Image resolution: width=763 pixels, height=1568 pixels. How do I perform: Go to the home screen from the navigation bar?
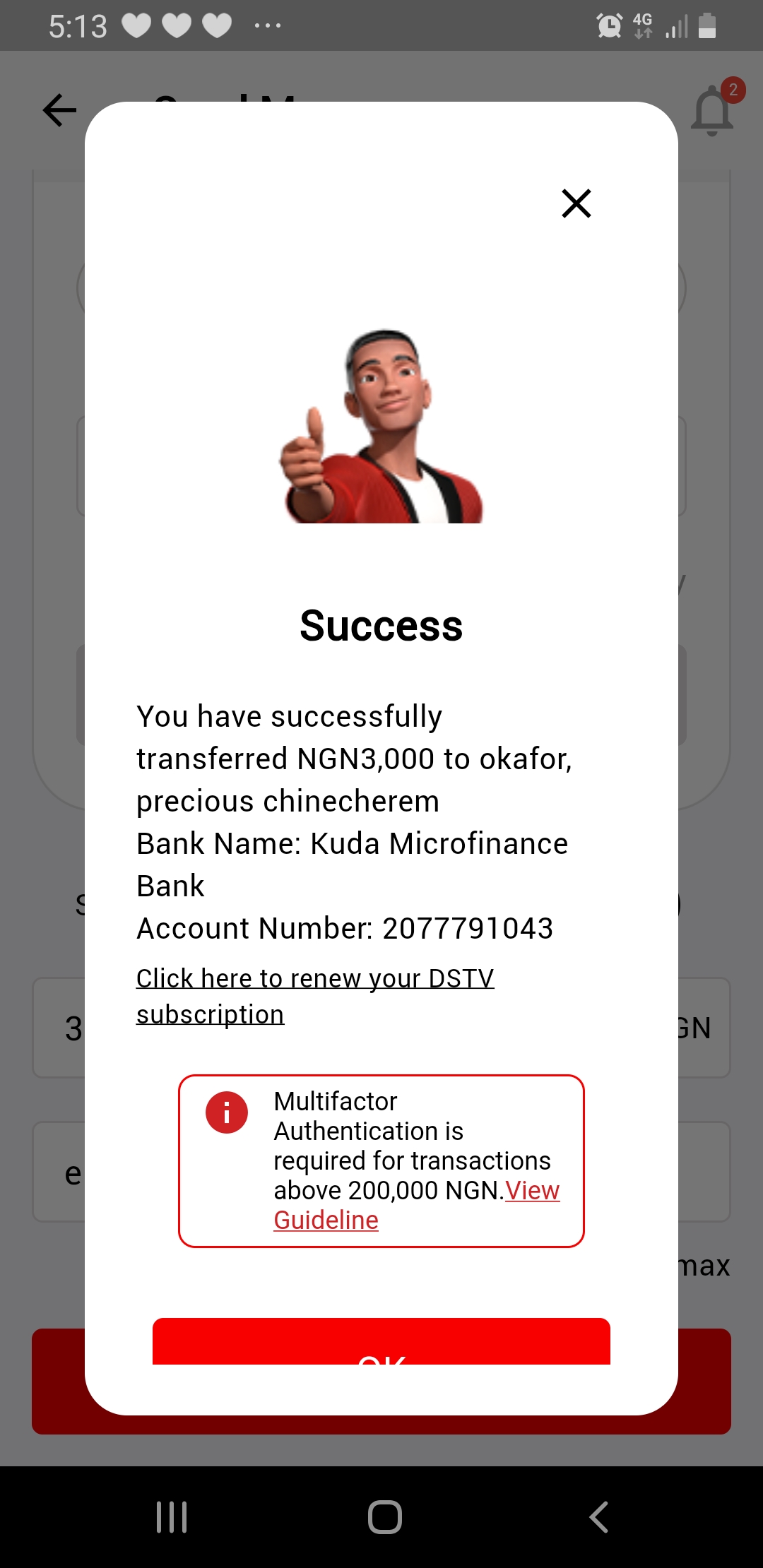[384, 1516]
